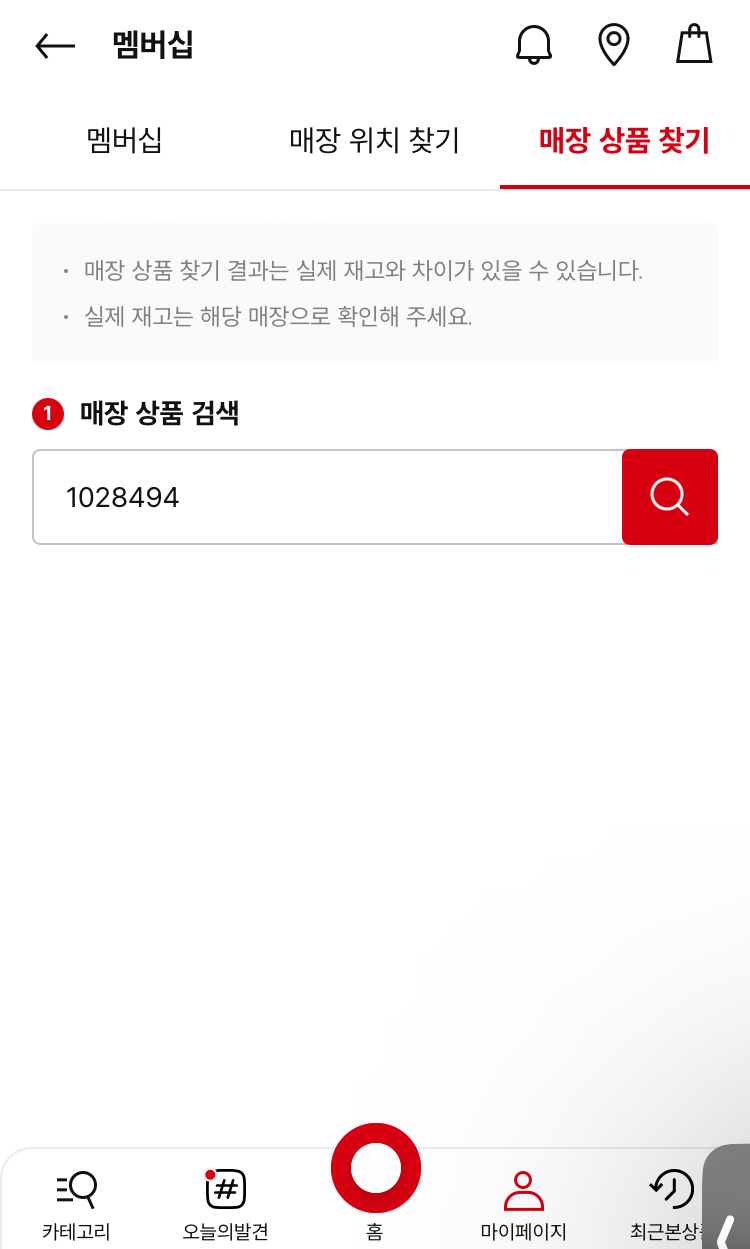This screenshot has width=750, height=1249.
Task: Open the notifications bell
Action: [533, 45]
